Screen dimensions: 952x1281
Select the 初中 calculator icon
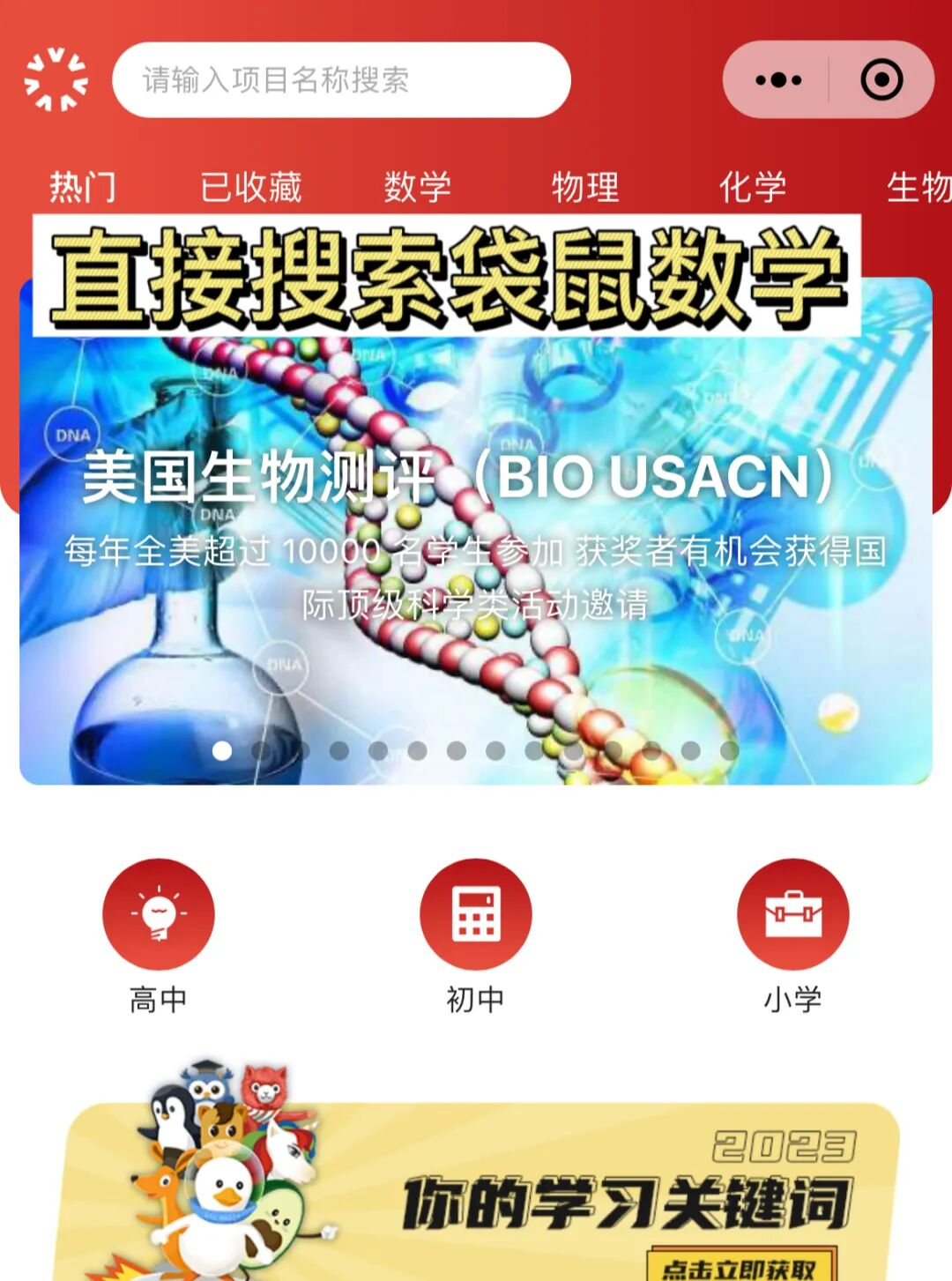[x=475, y=914]
